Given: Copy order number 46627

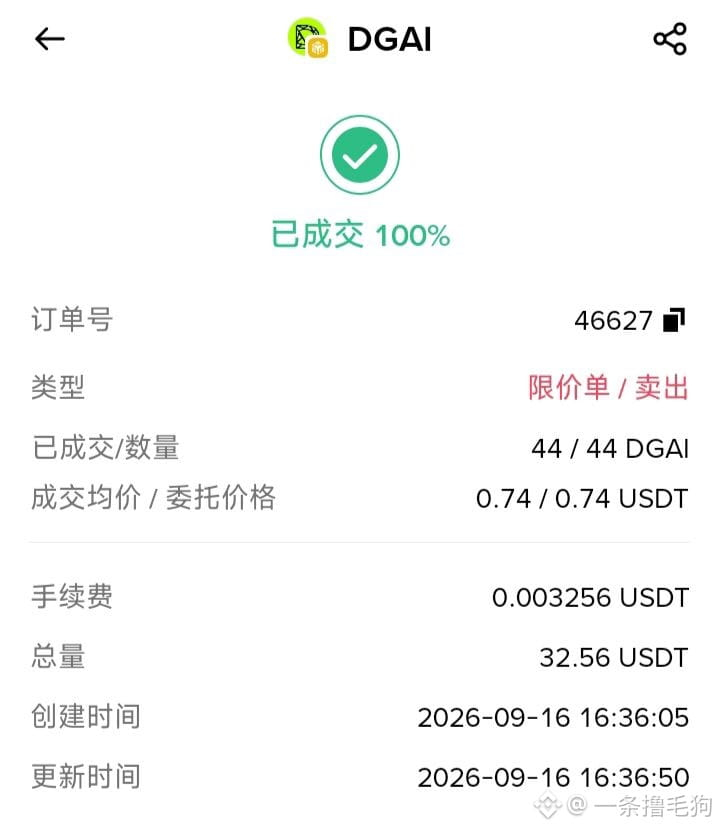Looking at the screenshot, I should [x=674, y=320].
